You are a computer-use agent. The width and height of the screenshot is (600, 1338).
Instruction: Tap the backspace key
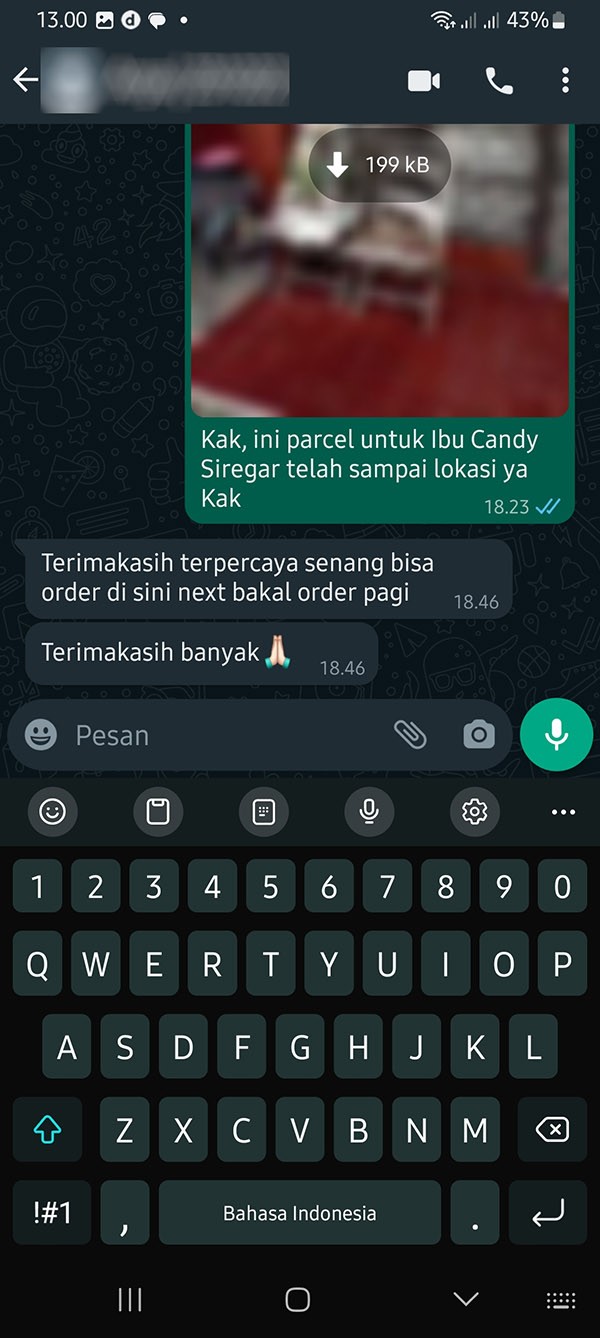(551, 1130)
